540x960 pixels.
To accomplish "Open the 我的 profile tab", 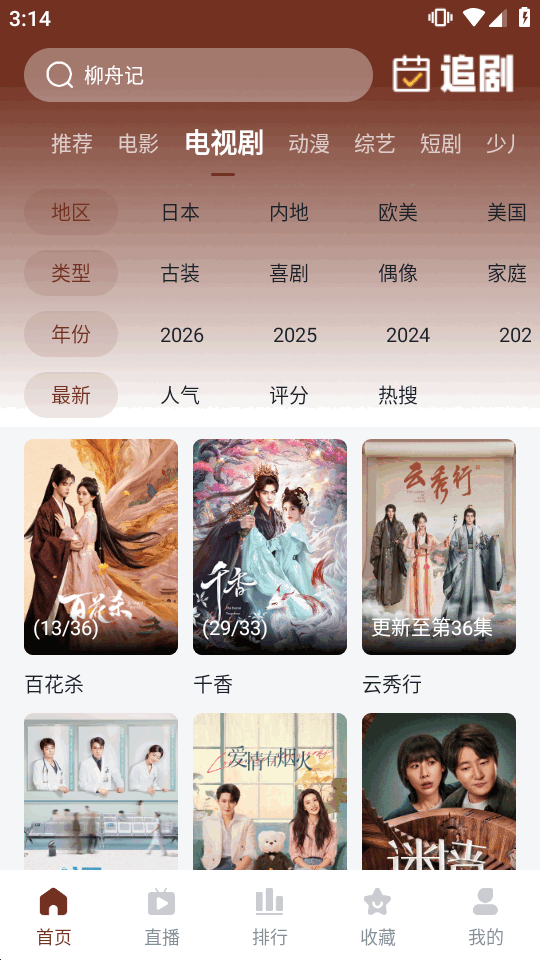I will 486,916.
